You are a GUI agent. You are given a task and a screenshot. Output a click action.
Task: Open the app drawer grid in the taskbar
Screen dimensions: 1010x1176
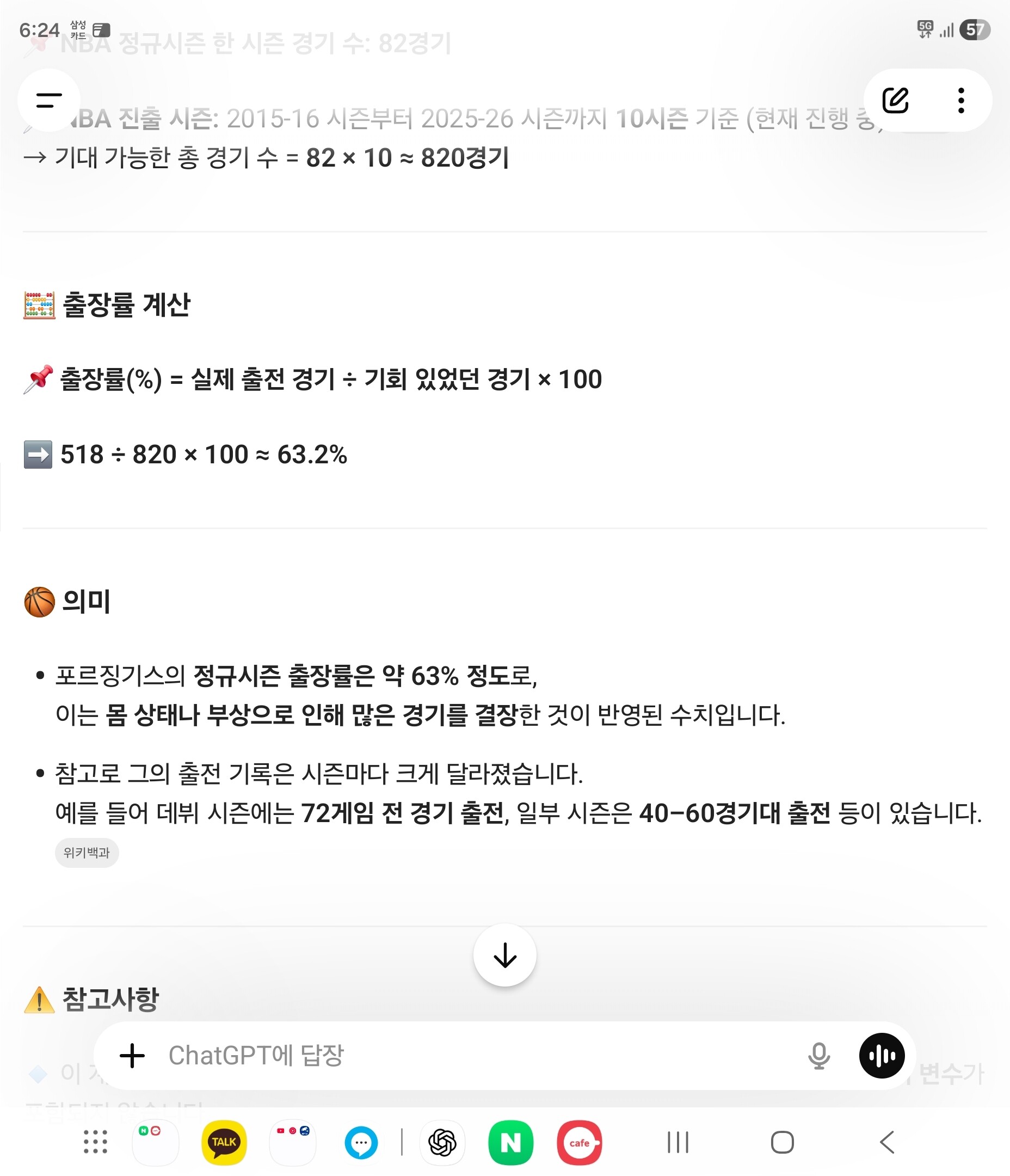[x=95, y=1142]
